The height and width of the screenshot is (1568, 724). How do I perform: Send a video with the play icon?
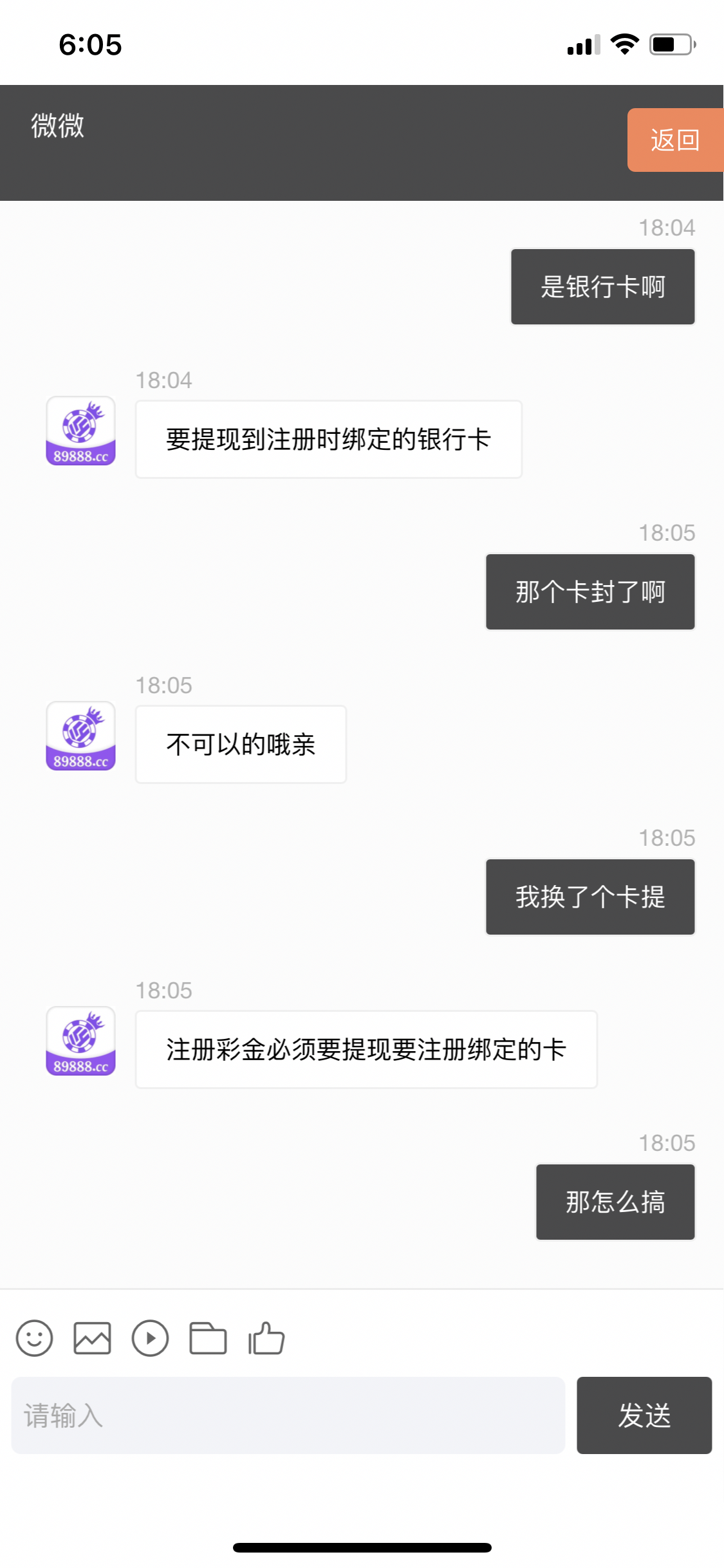(x=150, y=1339)
